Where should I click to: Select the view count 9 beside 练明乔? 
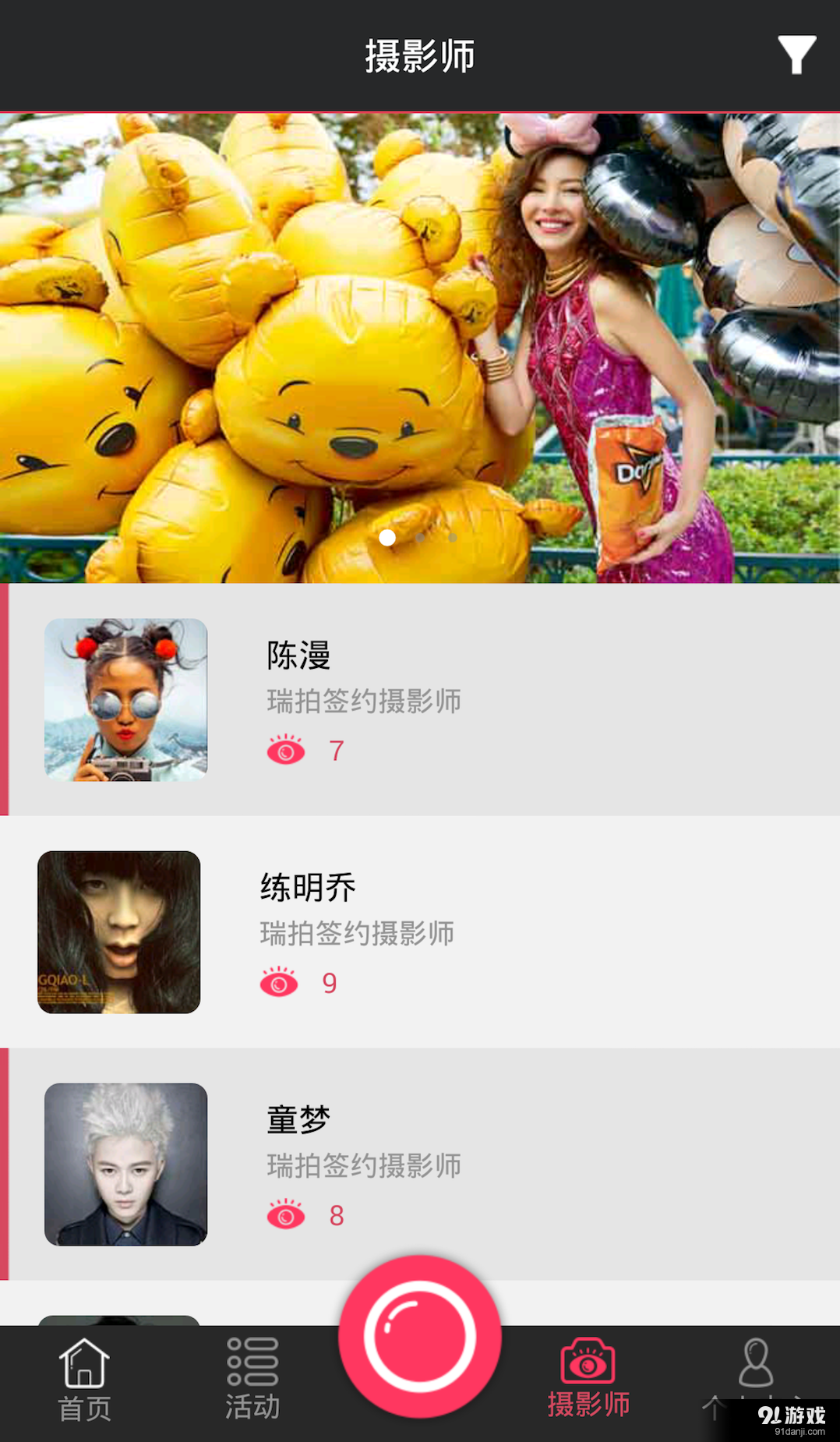pos(330,983)
